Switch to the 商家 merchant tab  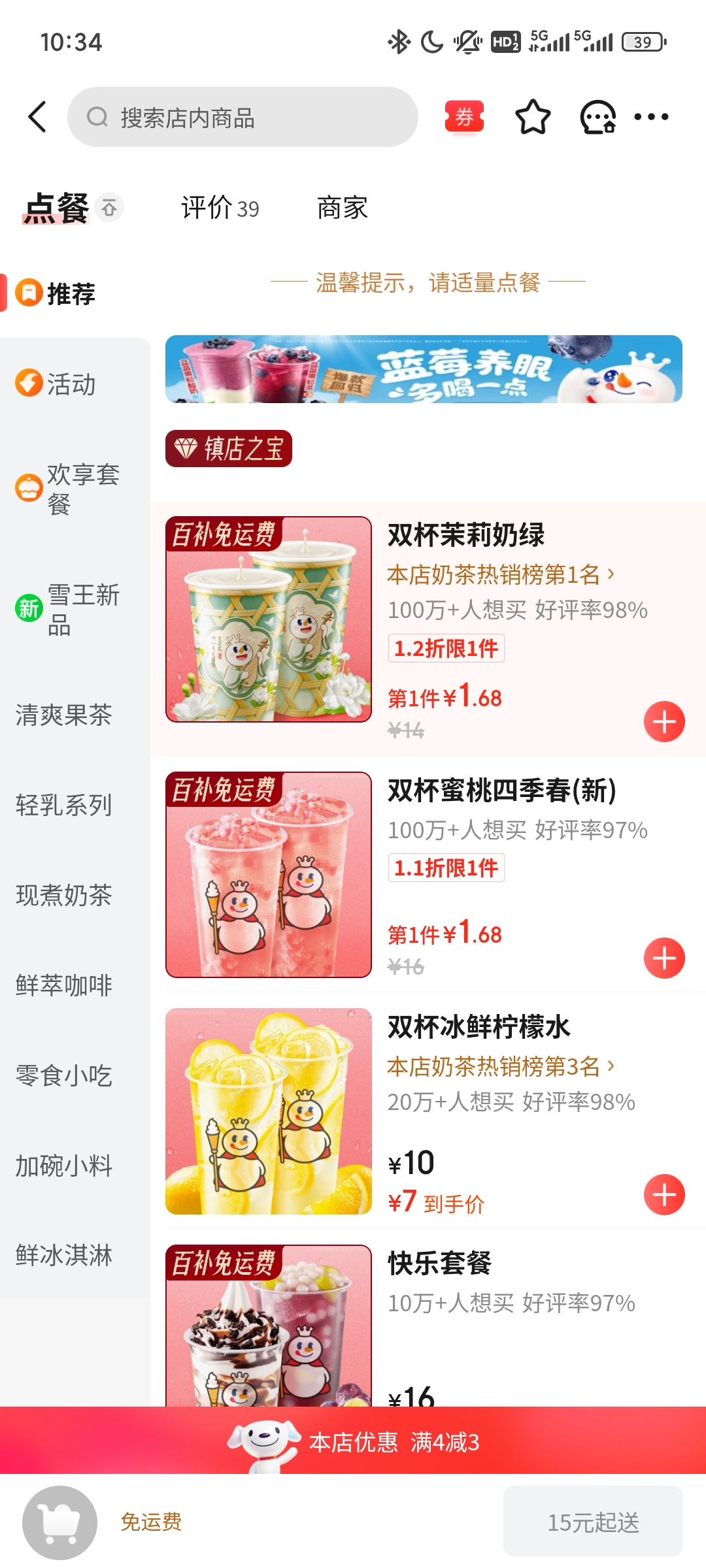pyautogui.click(x=343, y=208)
